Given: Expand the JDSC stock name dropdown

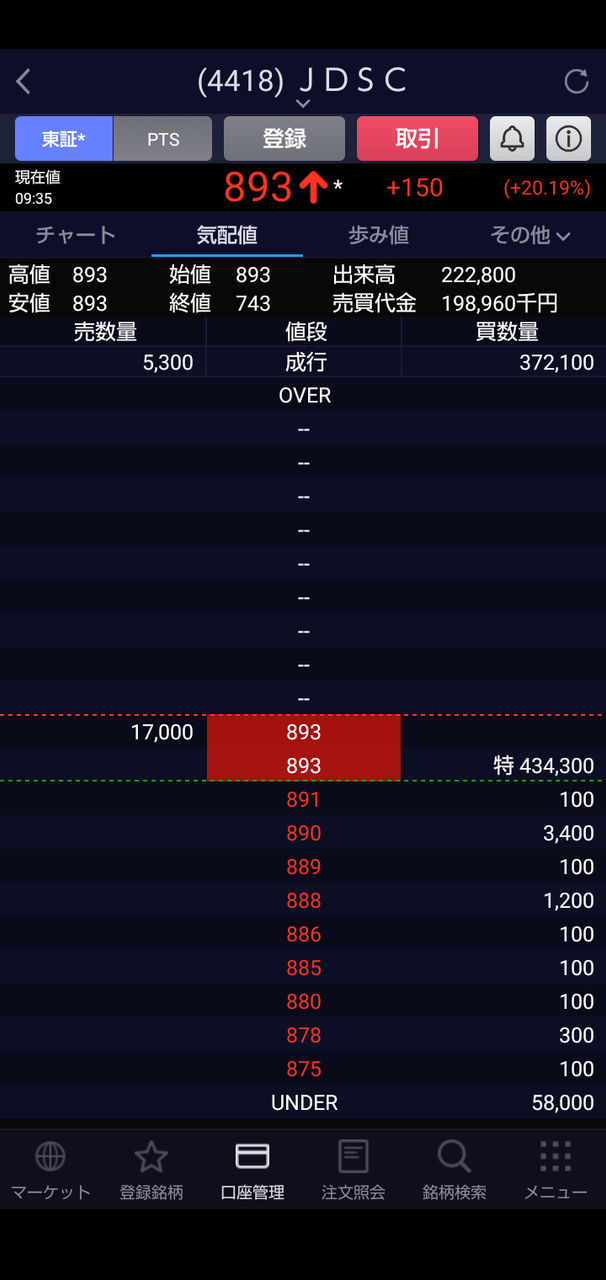Looking at the screenshot, I should (x=303, y=103).
